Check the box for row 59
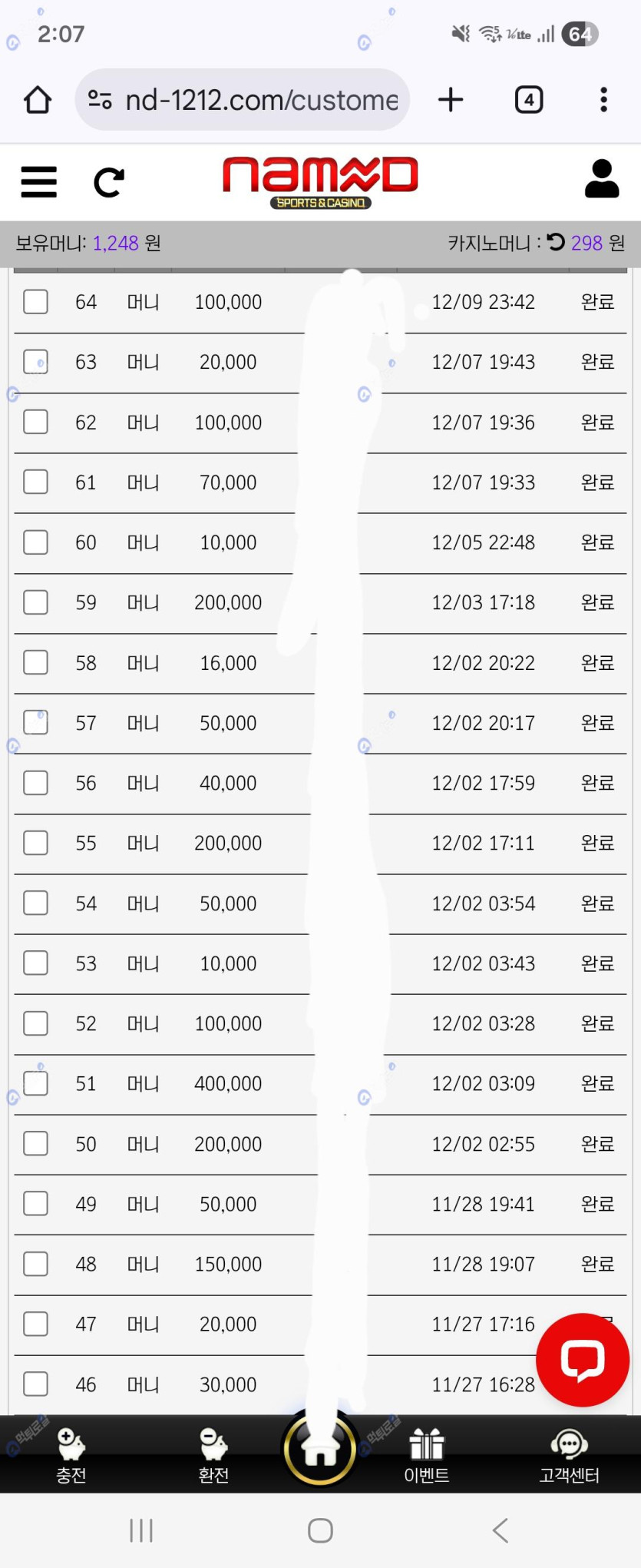The width and height of the screenshot is (641, 1568). 35,602
